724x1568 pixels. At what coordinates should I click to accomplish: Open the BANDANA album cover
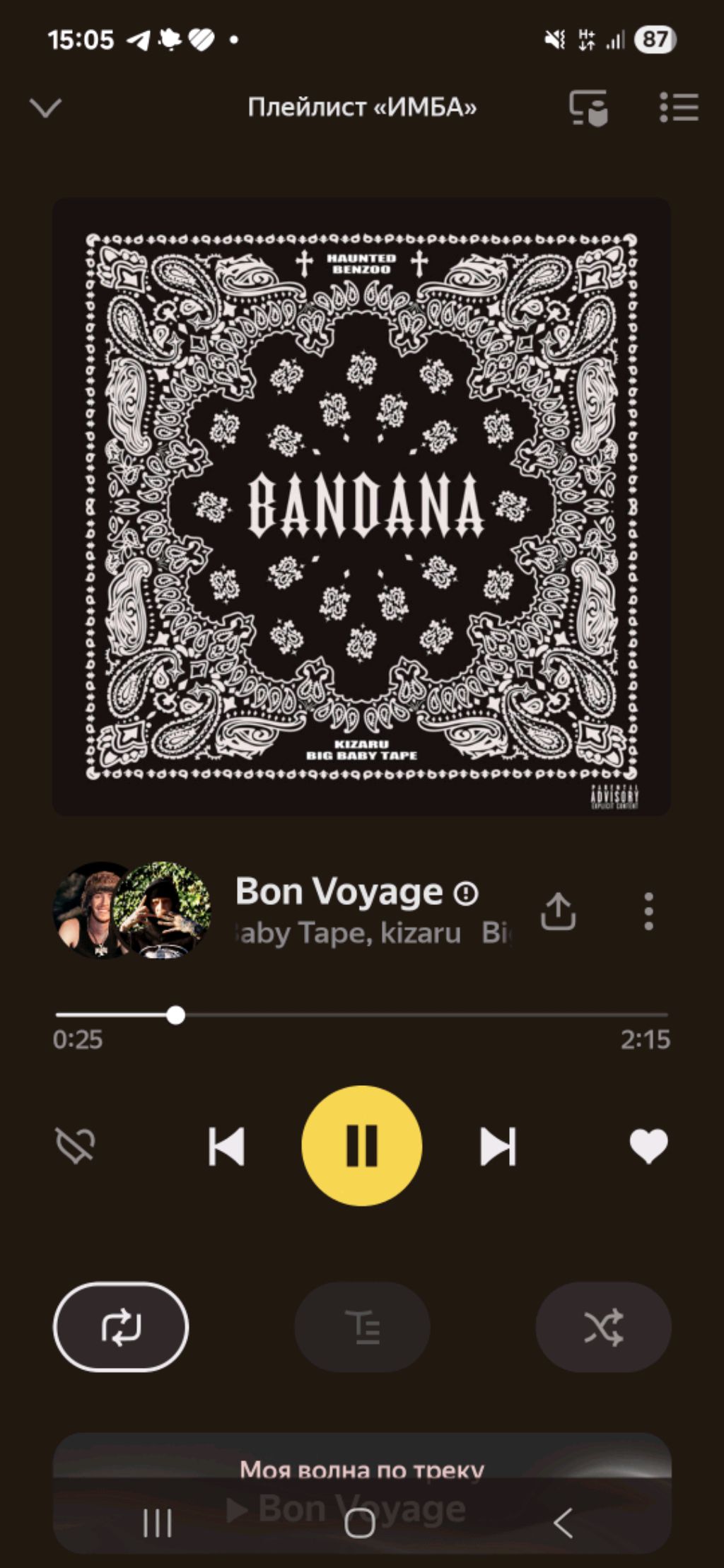tap(361, 506)
